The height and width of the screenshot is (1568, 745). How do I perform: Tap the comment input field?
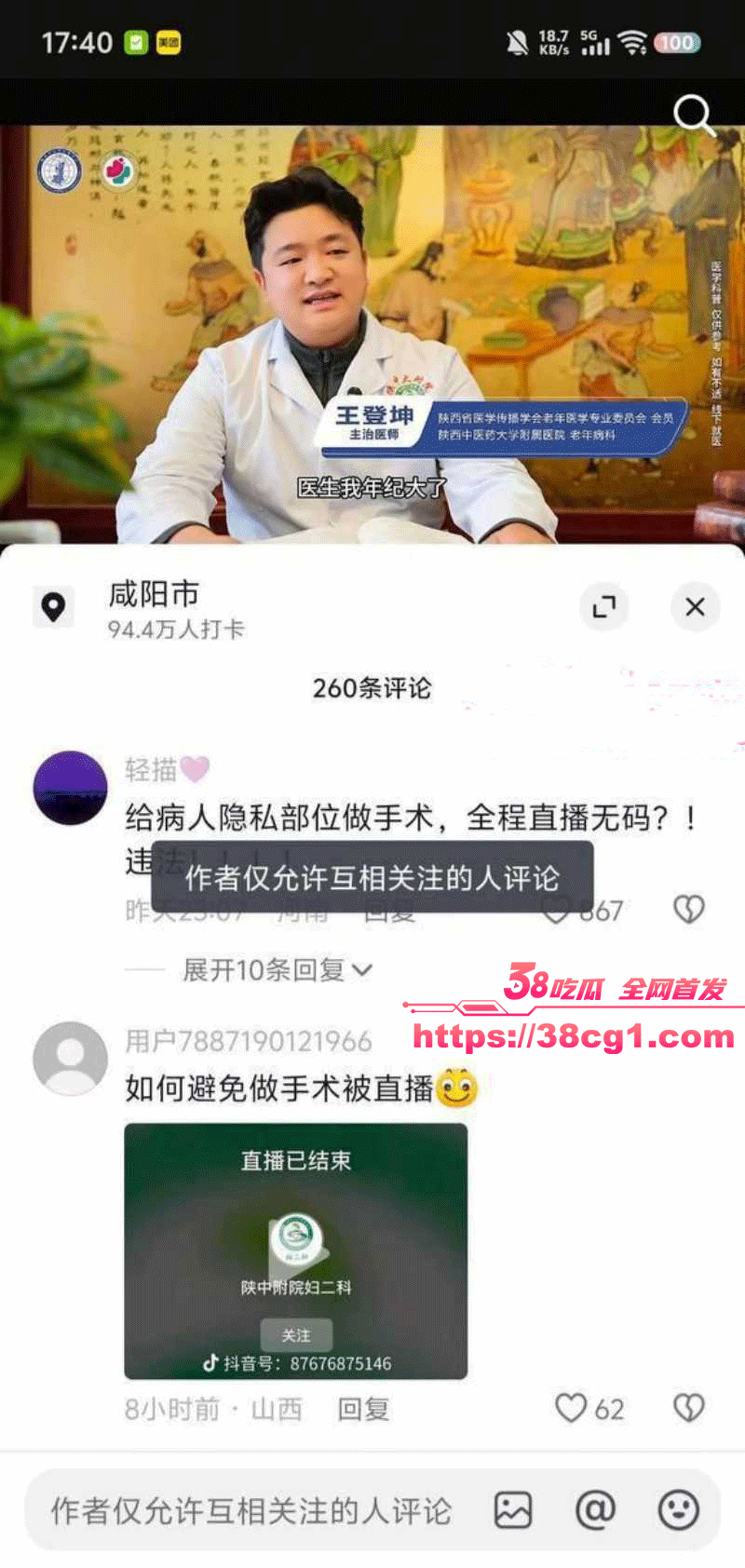point(251,1510)
